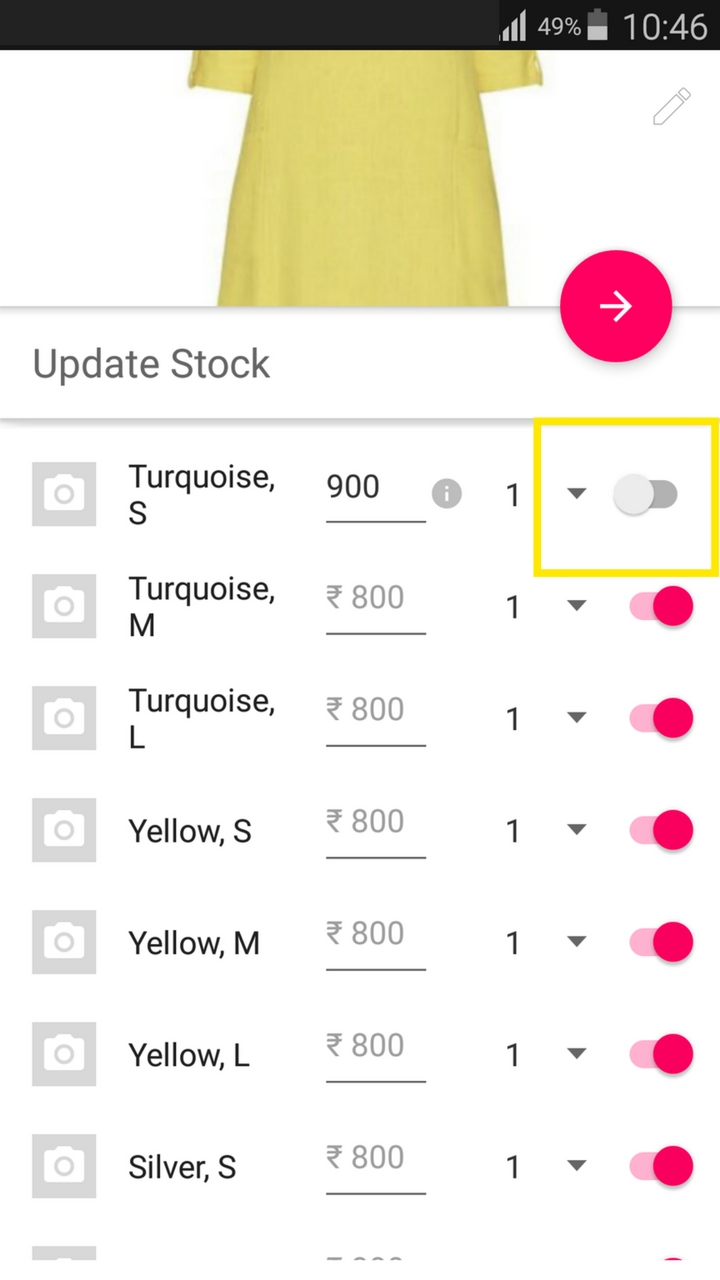Screen dimensions: 720x1280
Task: Open quantity dropdown for Turquoise, L
Action: (x=576, y=718)
